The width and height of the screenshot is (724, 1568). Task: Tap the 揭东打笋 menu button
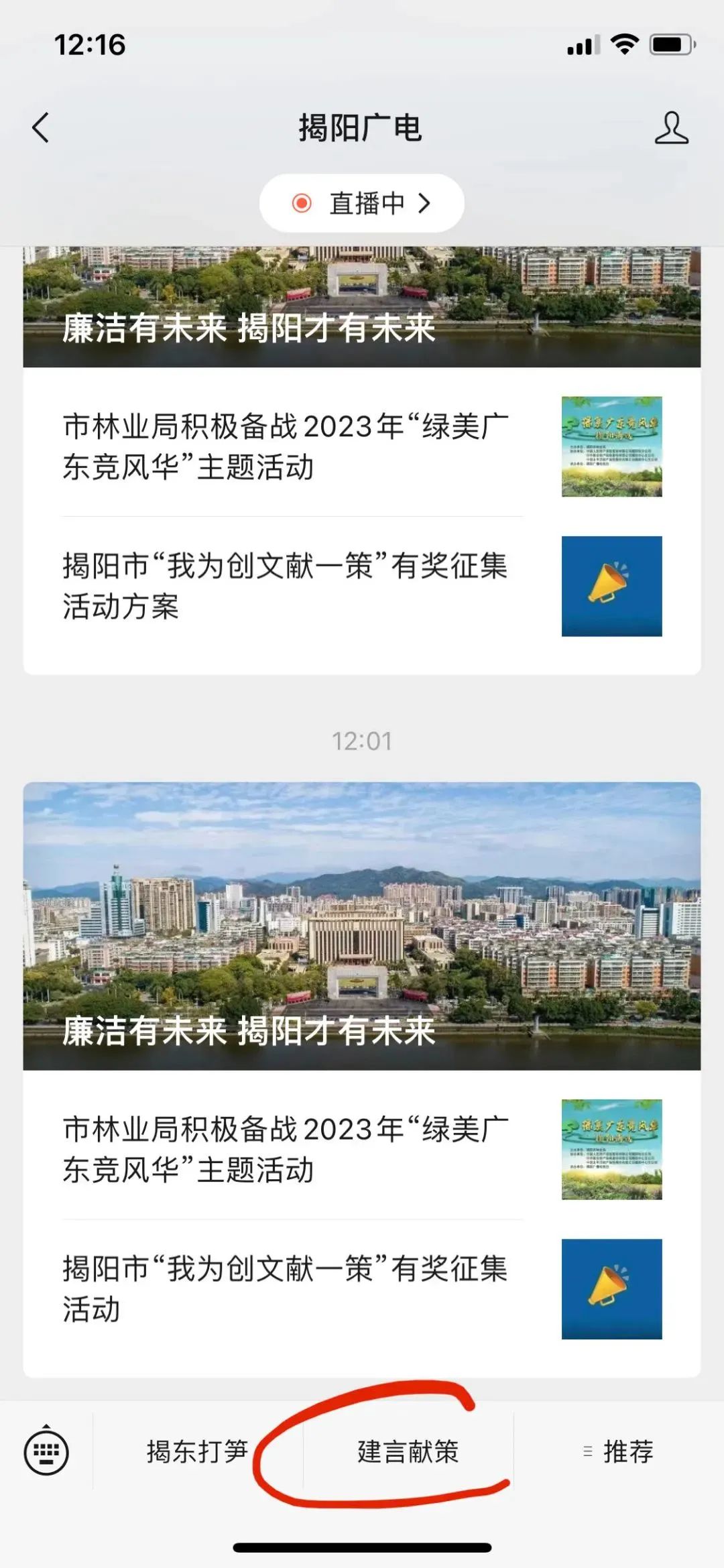coord(198,1451)
